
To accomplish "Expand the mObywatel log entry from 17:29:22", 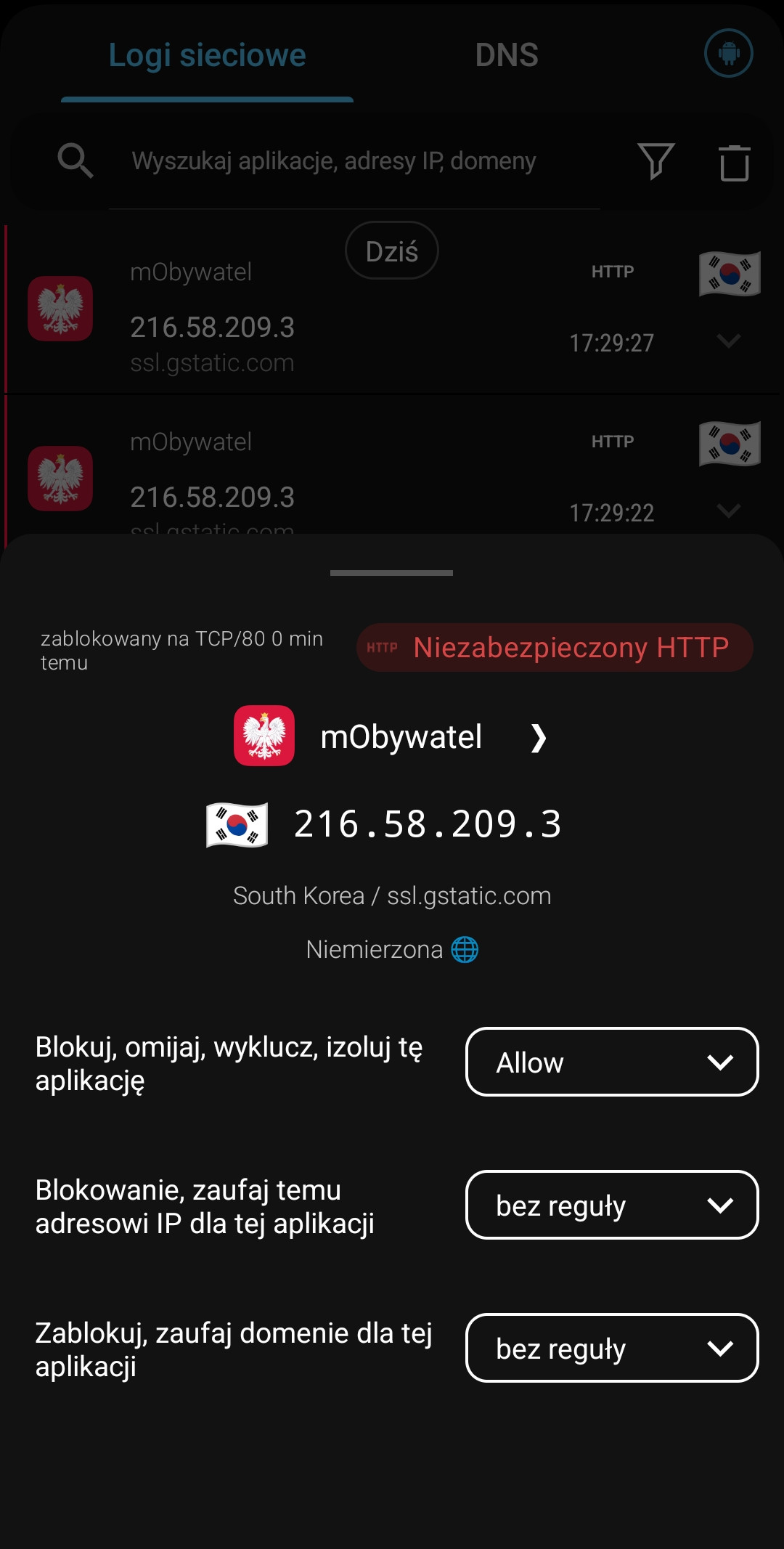I will (728, 511).
